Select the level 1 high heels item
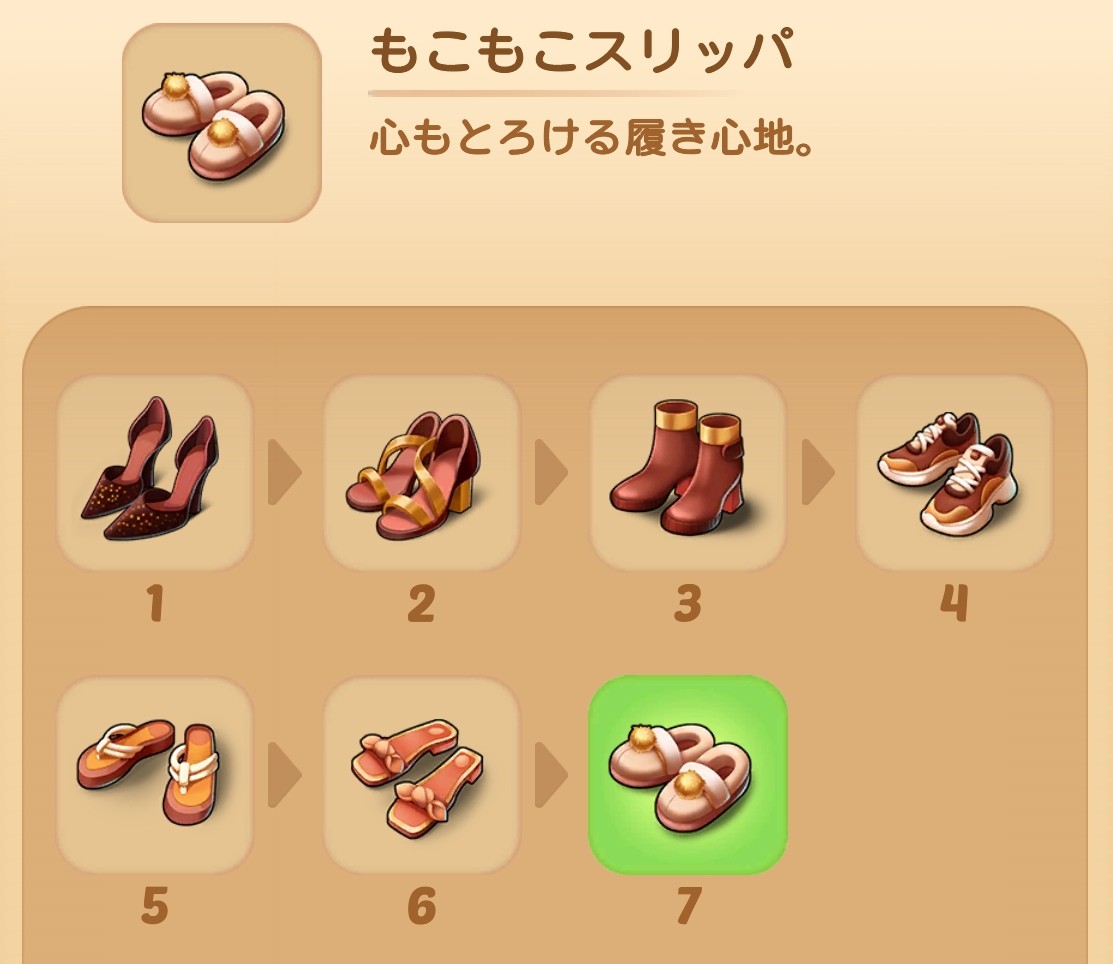This screenshot has height=964, width=1113. tap(154, 472)
